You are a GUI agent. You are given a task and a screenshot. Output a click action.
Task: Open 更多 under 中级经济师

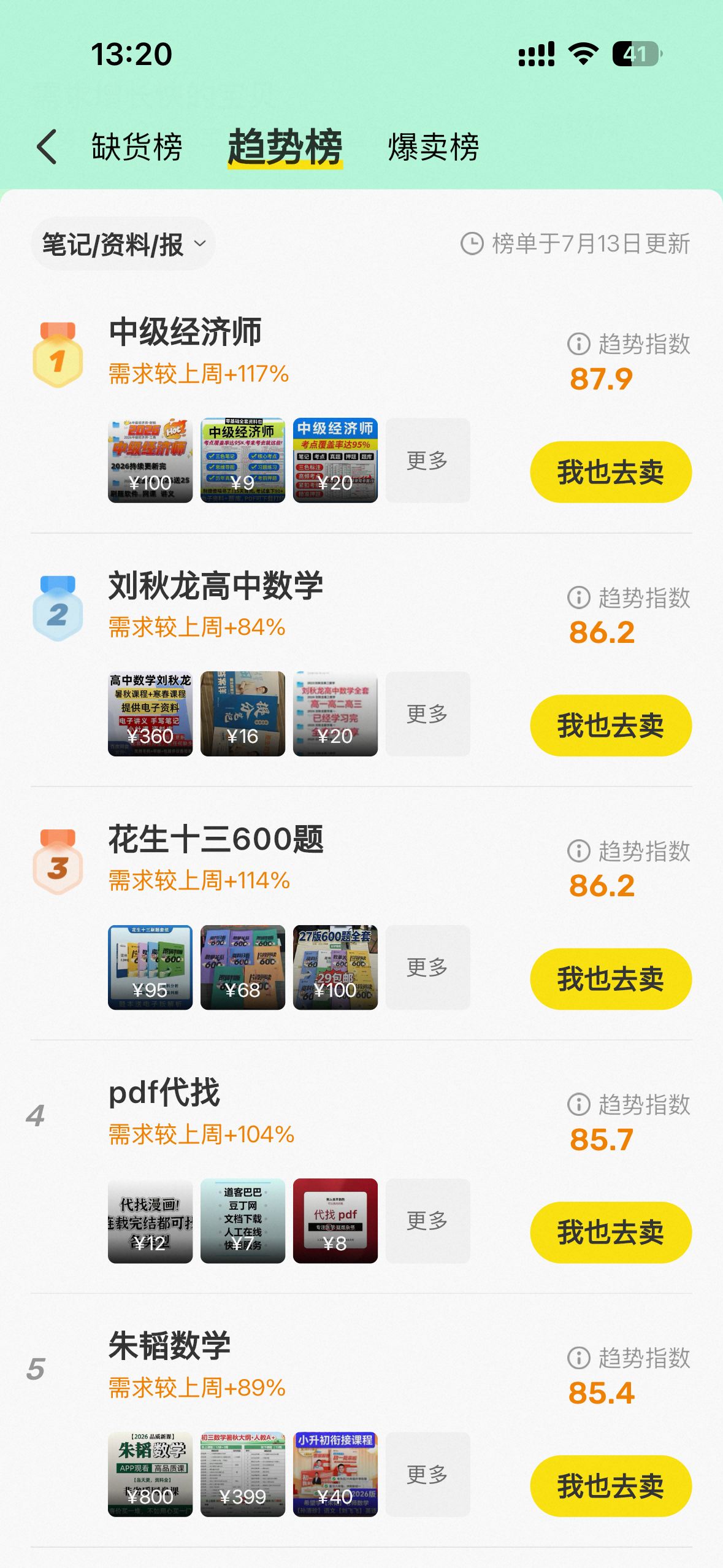(428, 461)
